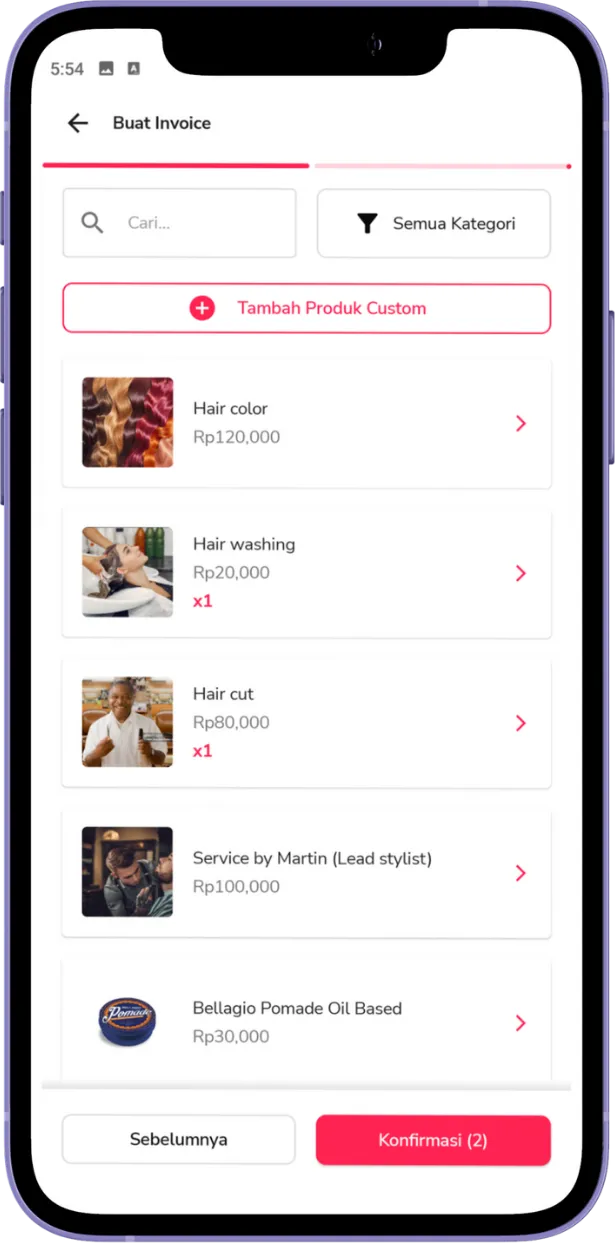Select the Hair color item

(306, 423)
